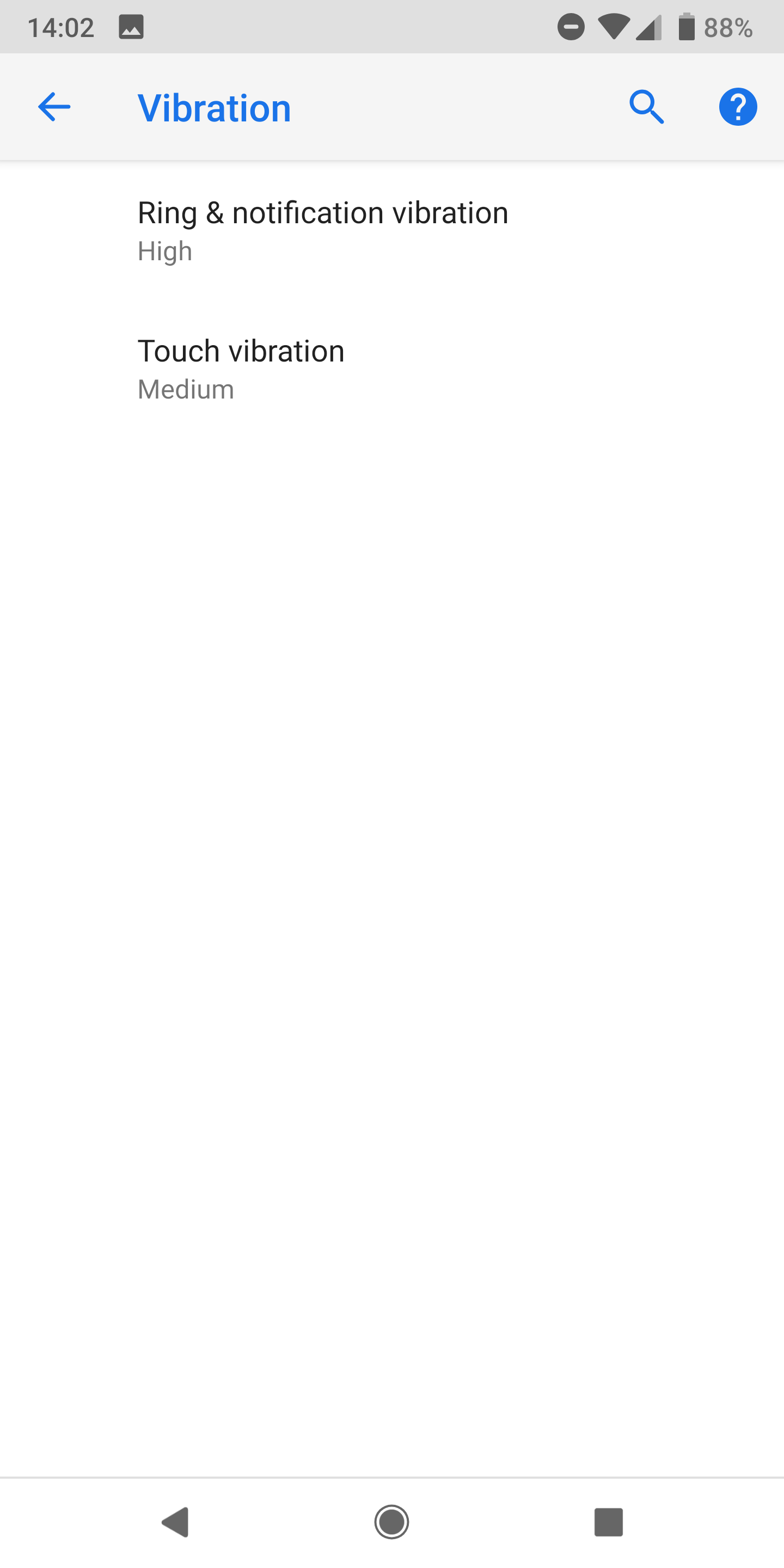This screenshot has width=784, height=1568.
Task: Open recent apps with the square button
Action: (608, 1522)
